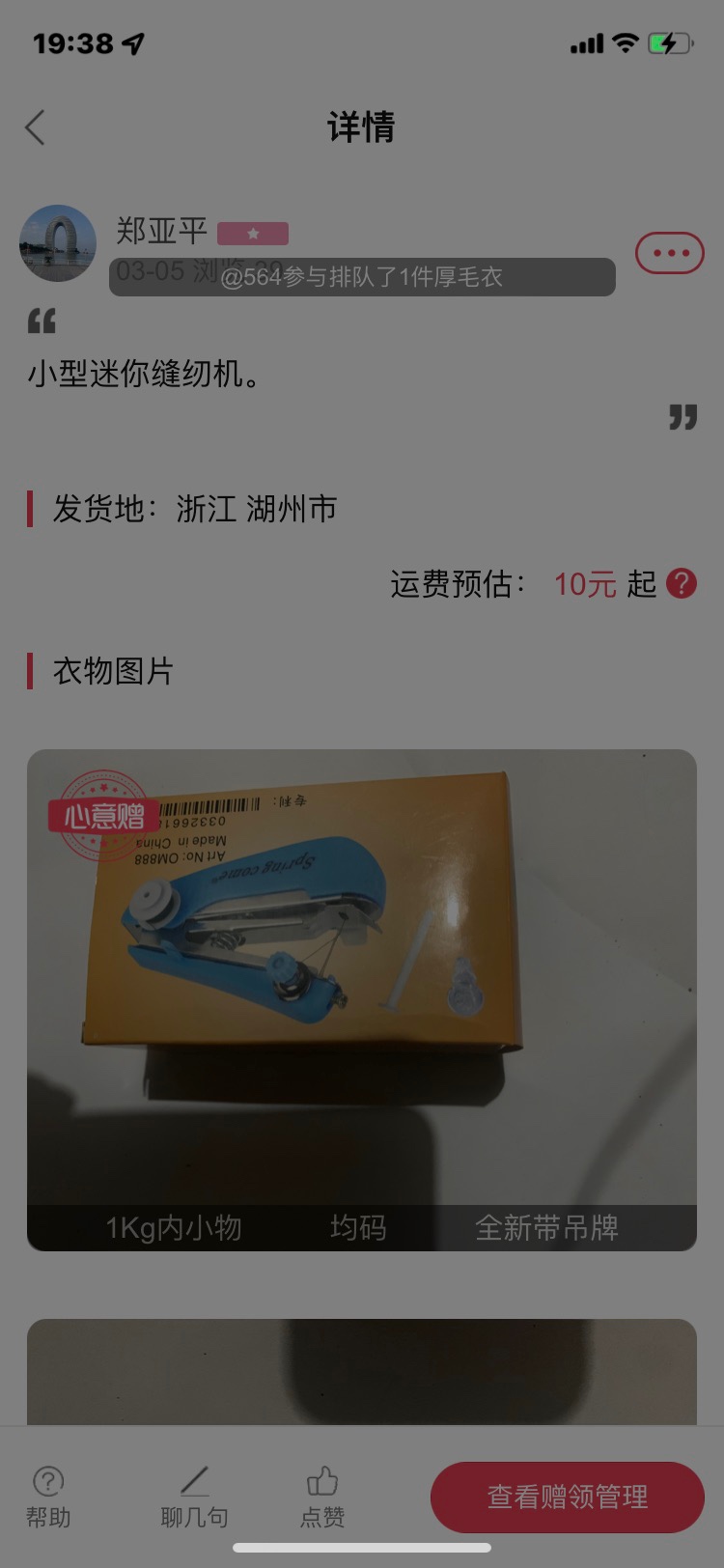Open the second item photo below
This screenshot has height=1568, width=724.
362,1371
